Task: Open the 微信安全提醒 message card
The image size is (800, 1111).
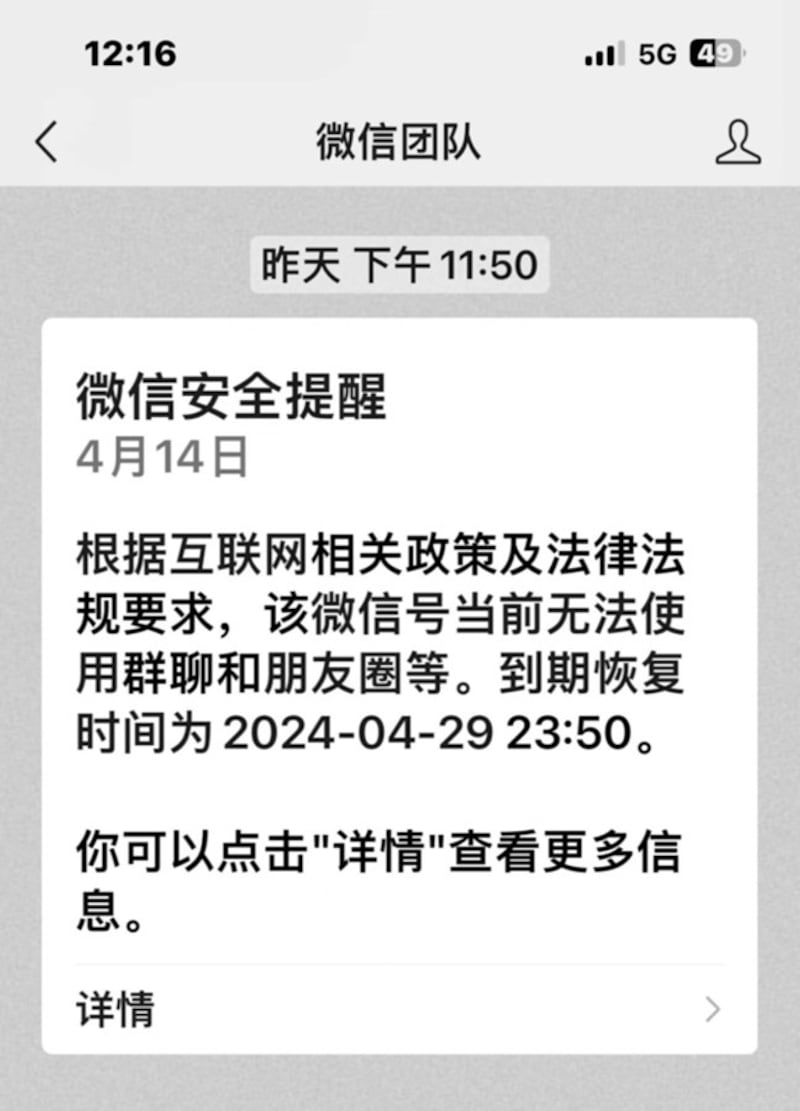Action: point(398,640)
